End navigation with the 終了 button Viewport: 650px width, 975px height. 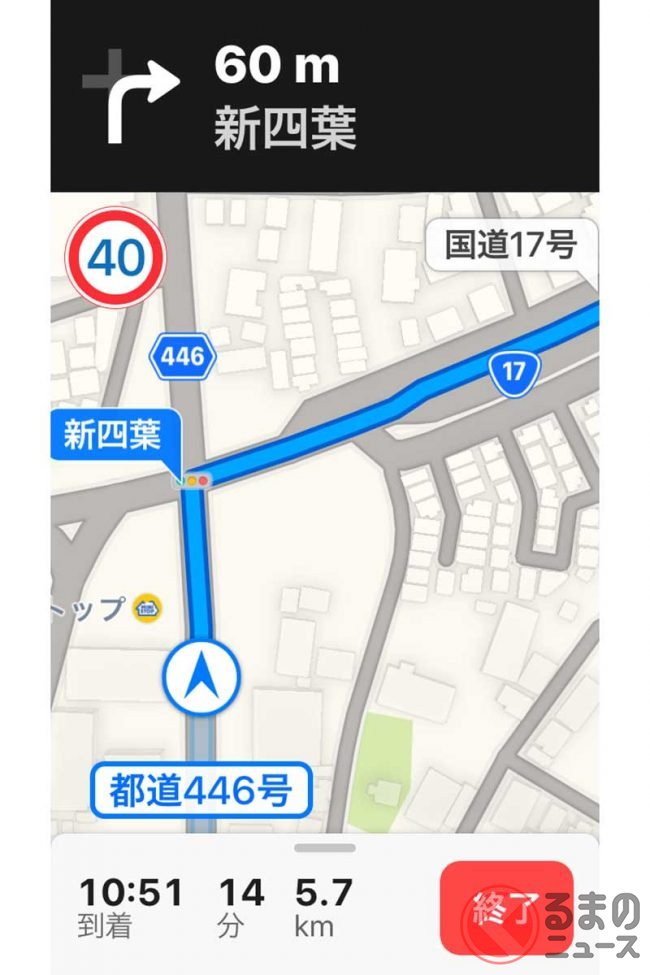(x=506, y=907)
